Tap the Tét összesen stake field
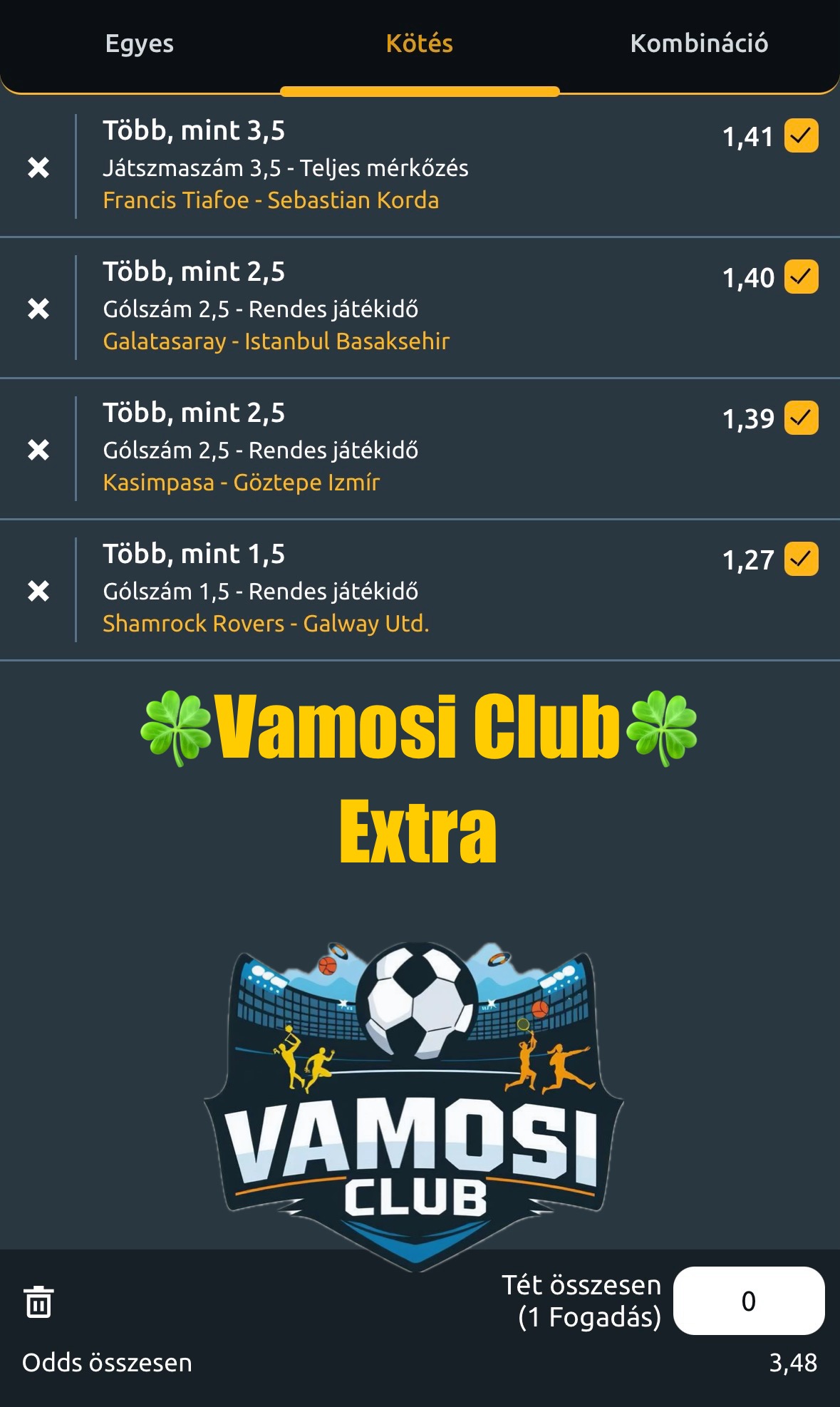840x1407 pixels. (x=749, y=1301)
